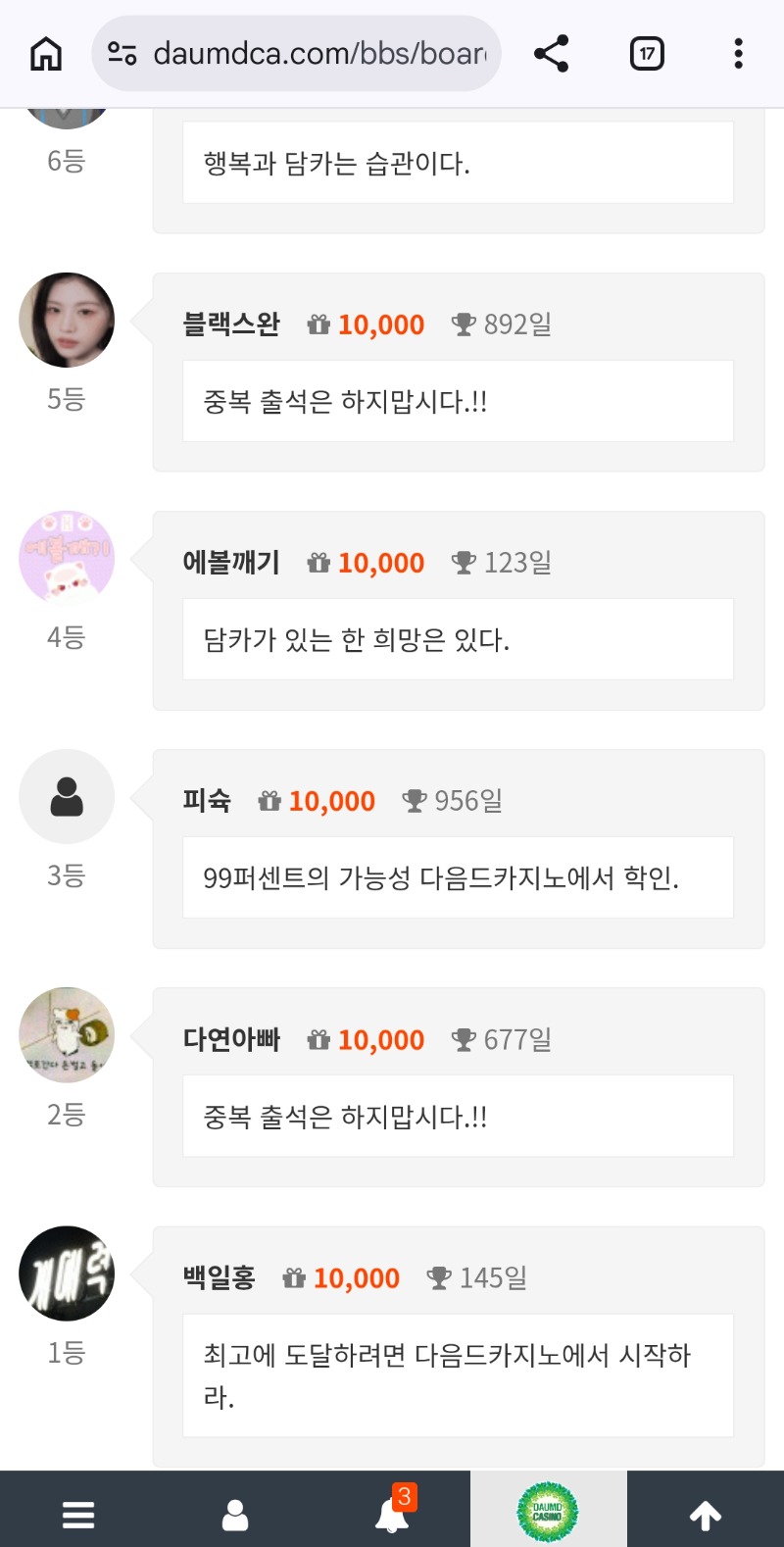Open the profile icon in bottom bar

(235, 1515)
